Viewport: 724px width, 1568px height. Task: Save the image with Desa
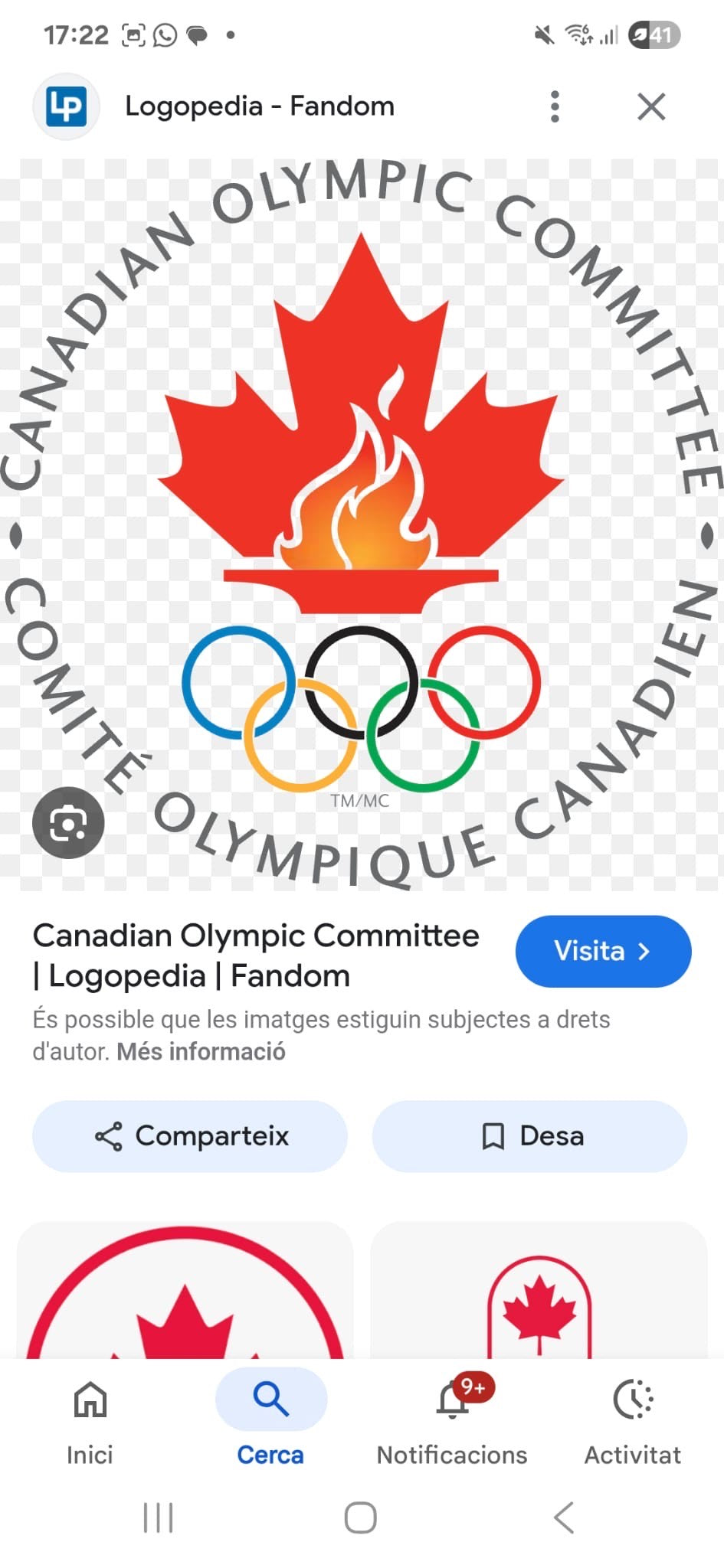[x=530, y=1136]
